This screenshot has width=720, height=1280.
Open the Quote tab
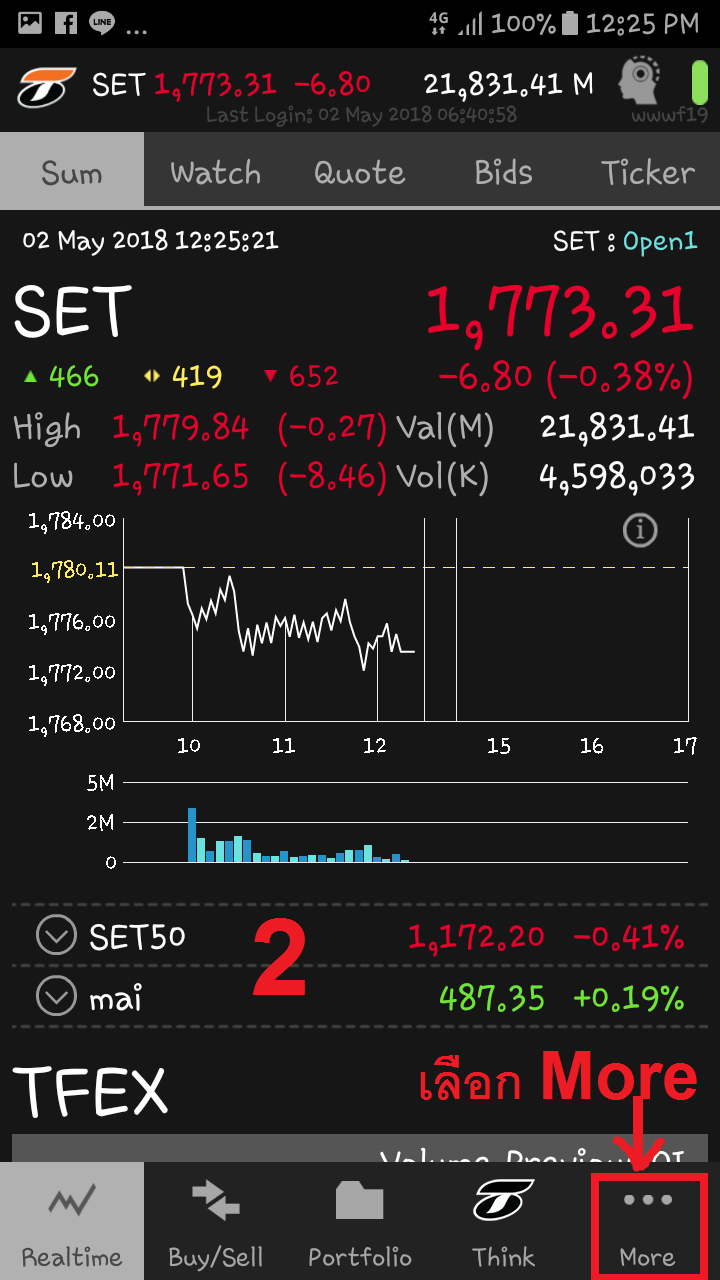tap(359, 172)
